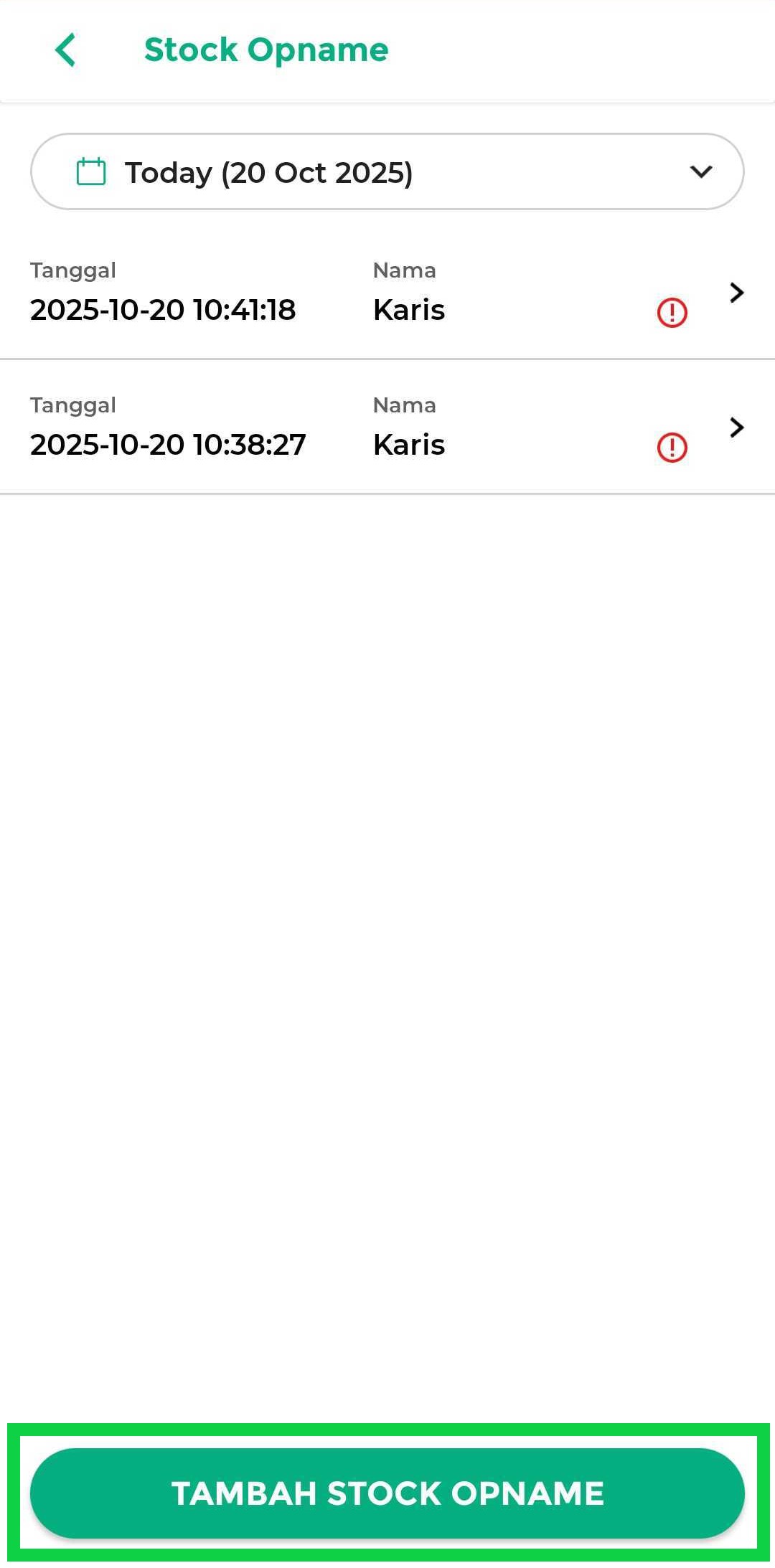This screenshot has width=775, height=1568.
Task: Tap the red warning icon on 10:41:18 entry
Action: click(672, 313)
